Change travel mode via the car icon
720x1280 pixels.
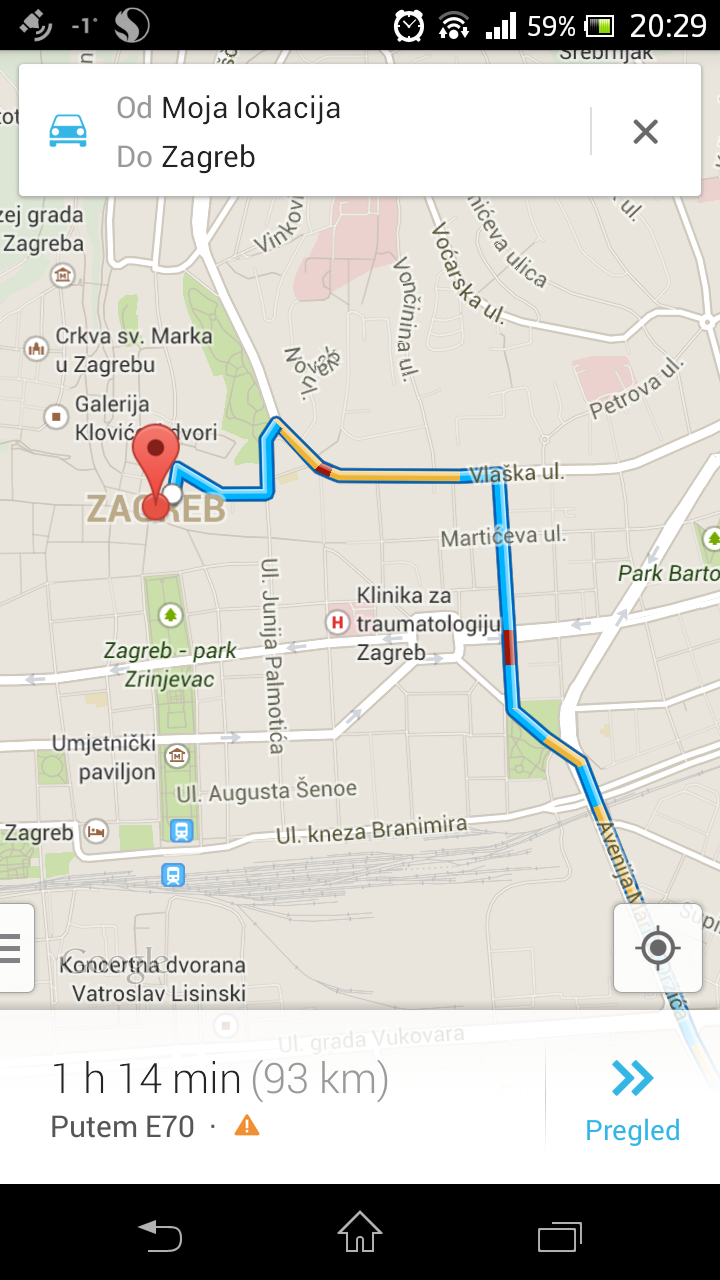pyautogui.click(x=68, y=131)
